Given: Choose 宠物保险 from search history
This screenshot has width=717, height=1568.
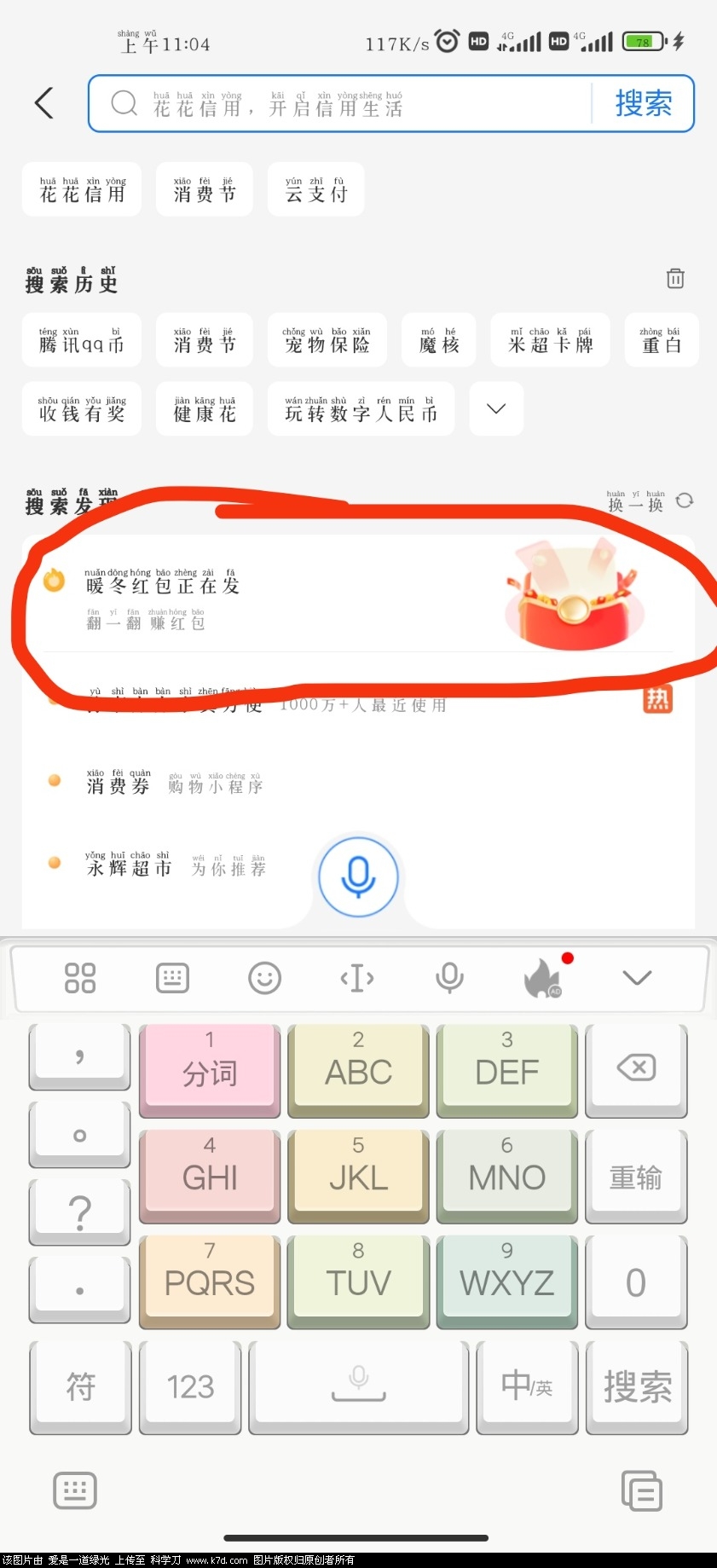Looking at the screenshot, I should coord(327,340).
